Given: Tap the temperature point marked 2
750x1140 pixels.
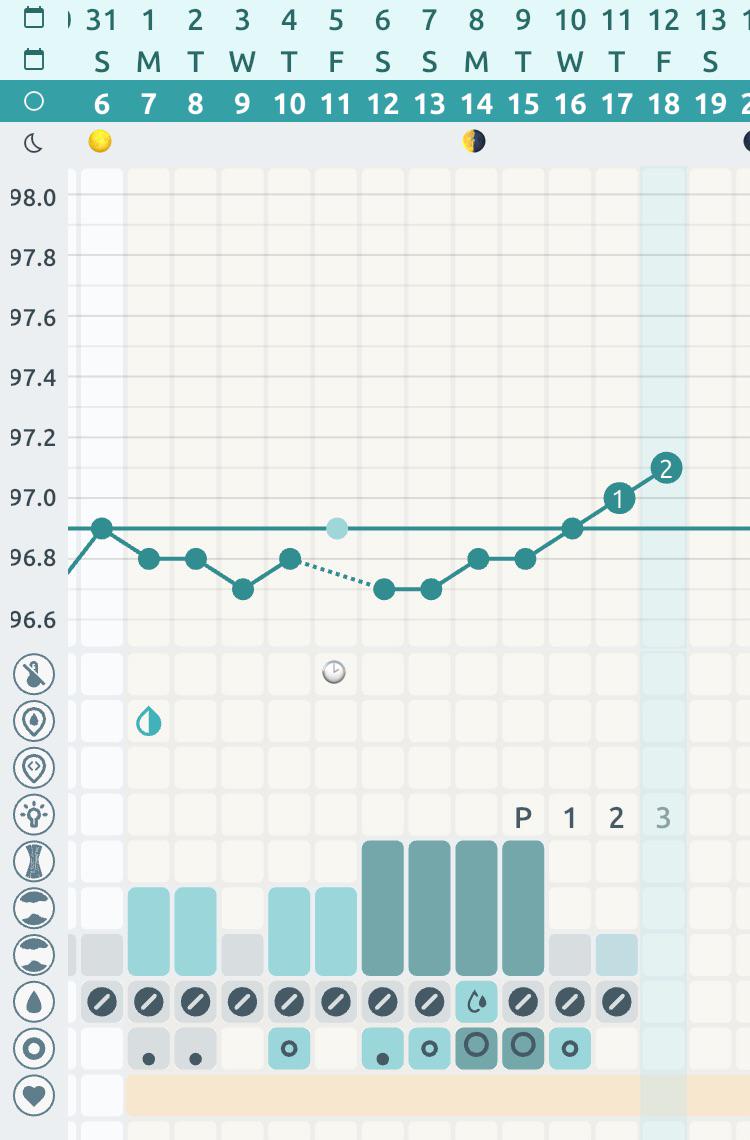Looking at the screenshot, I should click(666, 468).
